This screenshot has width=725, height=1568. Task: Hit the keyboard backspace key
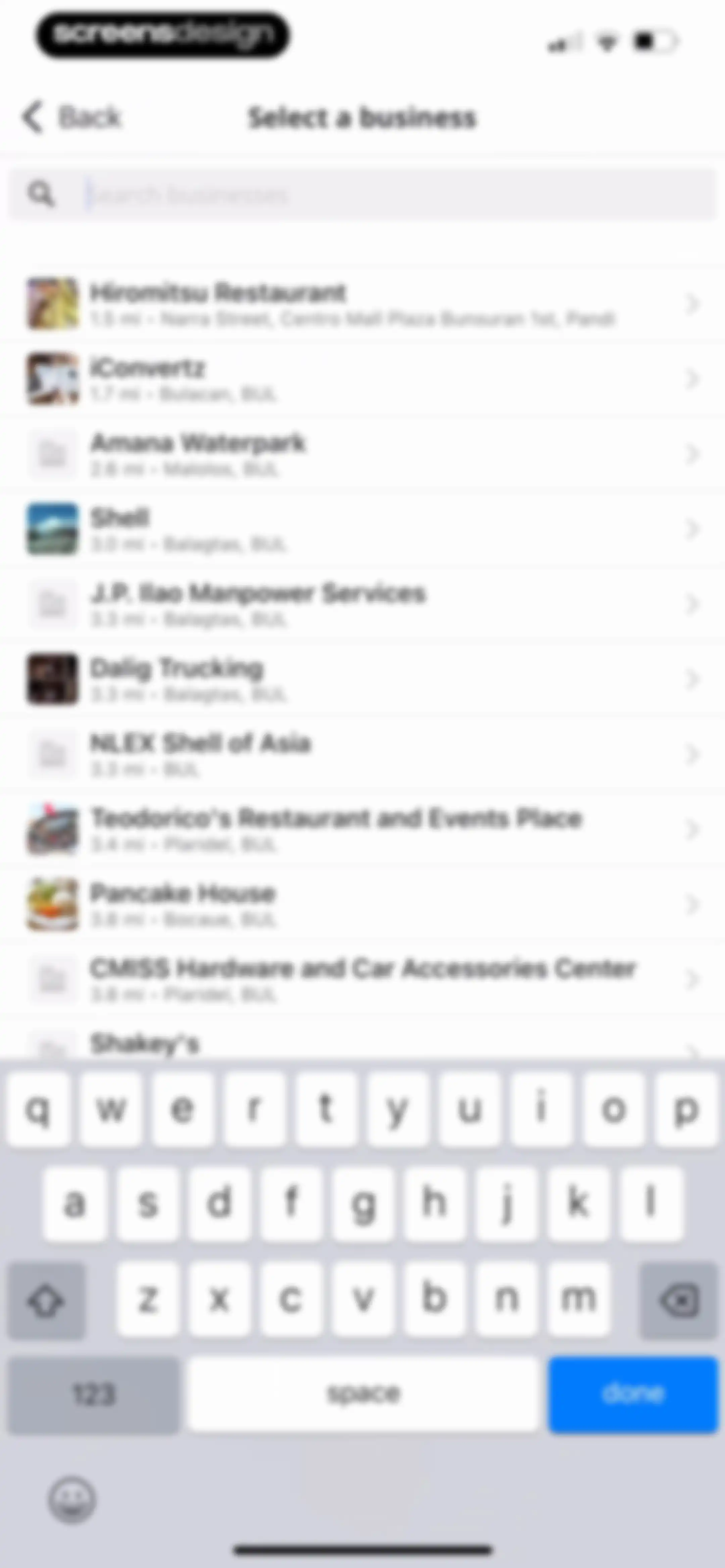point(678,1300)
